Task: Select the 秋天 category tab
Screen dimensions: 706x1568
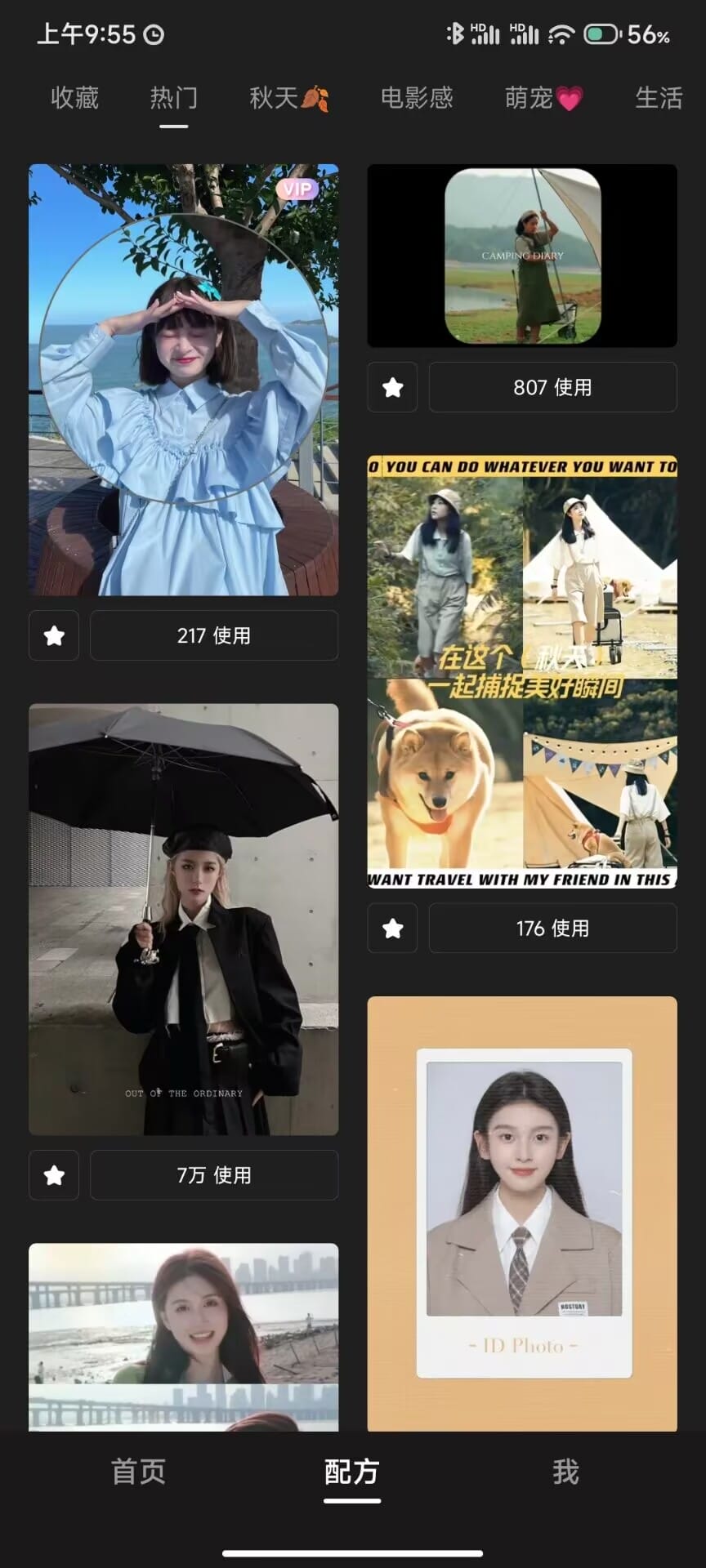Action: coord(288,98)
